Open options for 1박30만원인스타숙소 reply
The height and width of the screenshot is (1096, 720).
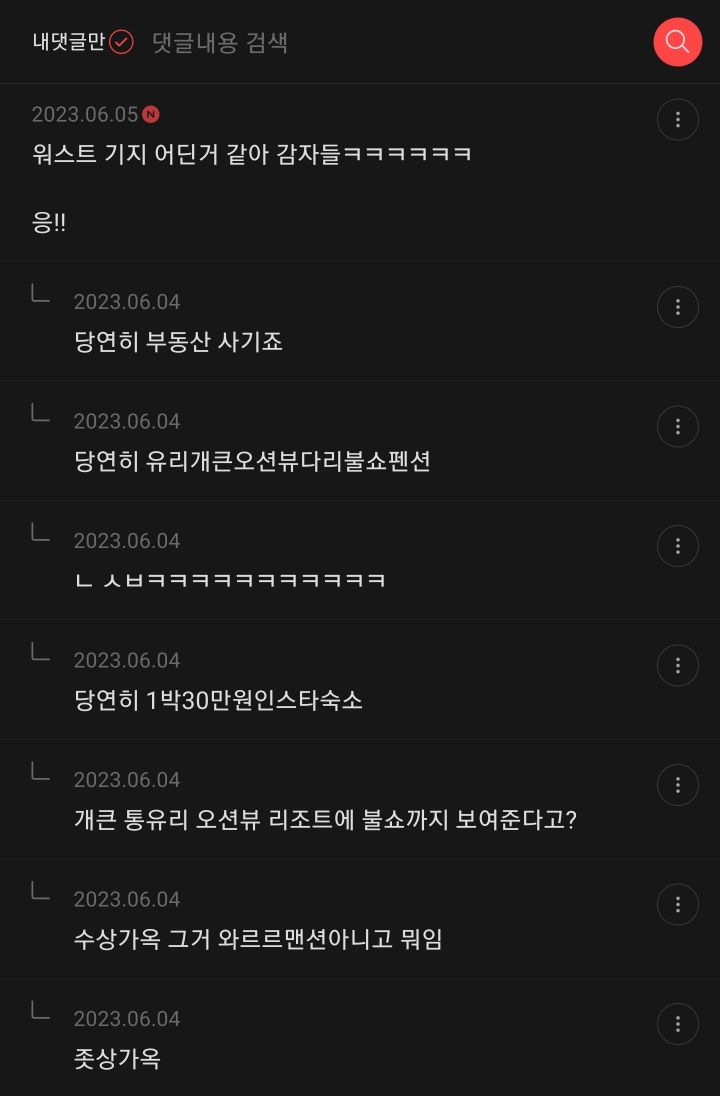click(x=677, y=665)
